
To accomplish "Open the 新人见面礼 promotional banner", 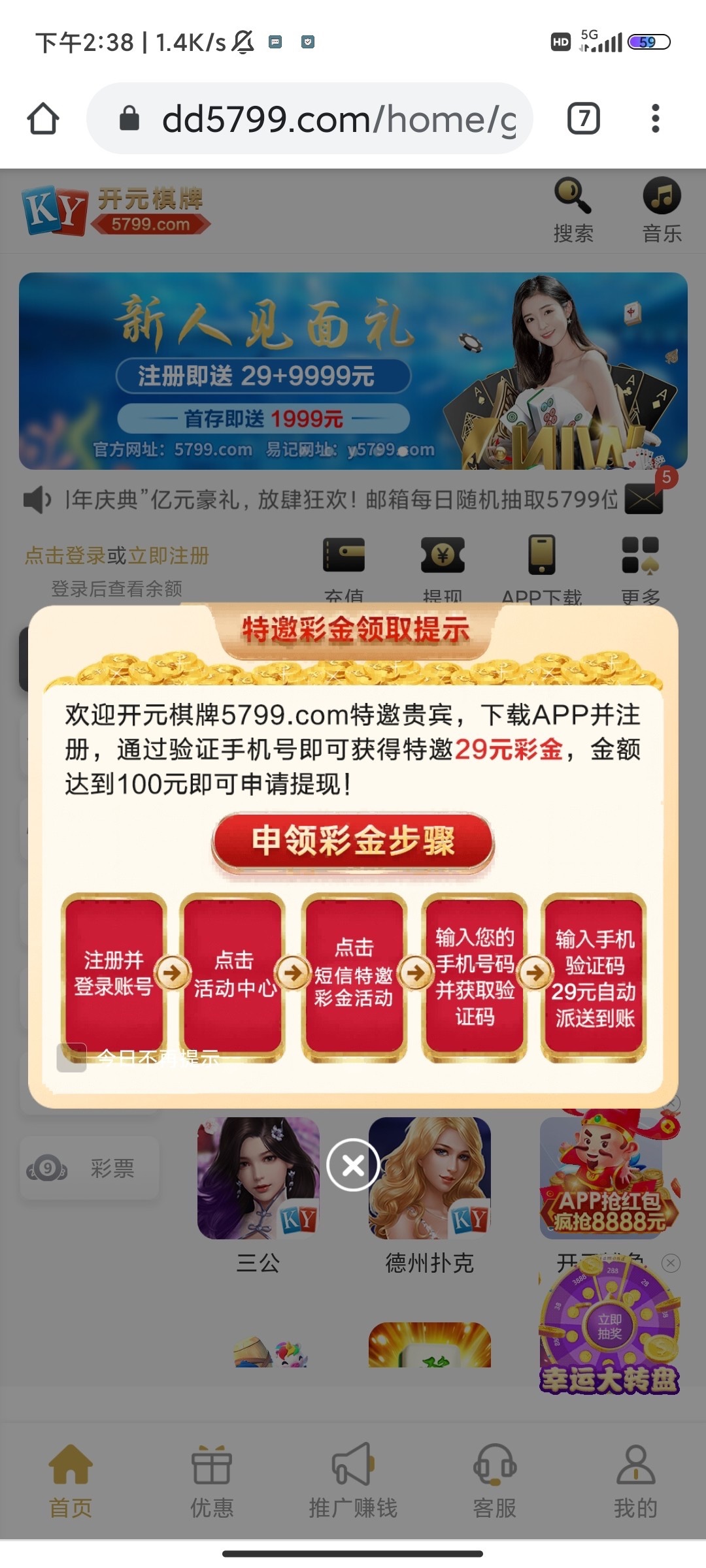I will (353, 370).
